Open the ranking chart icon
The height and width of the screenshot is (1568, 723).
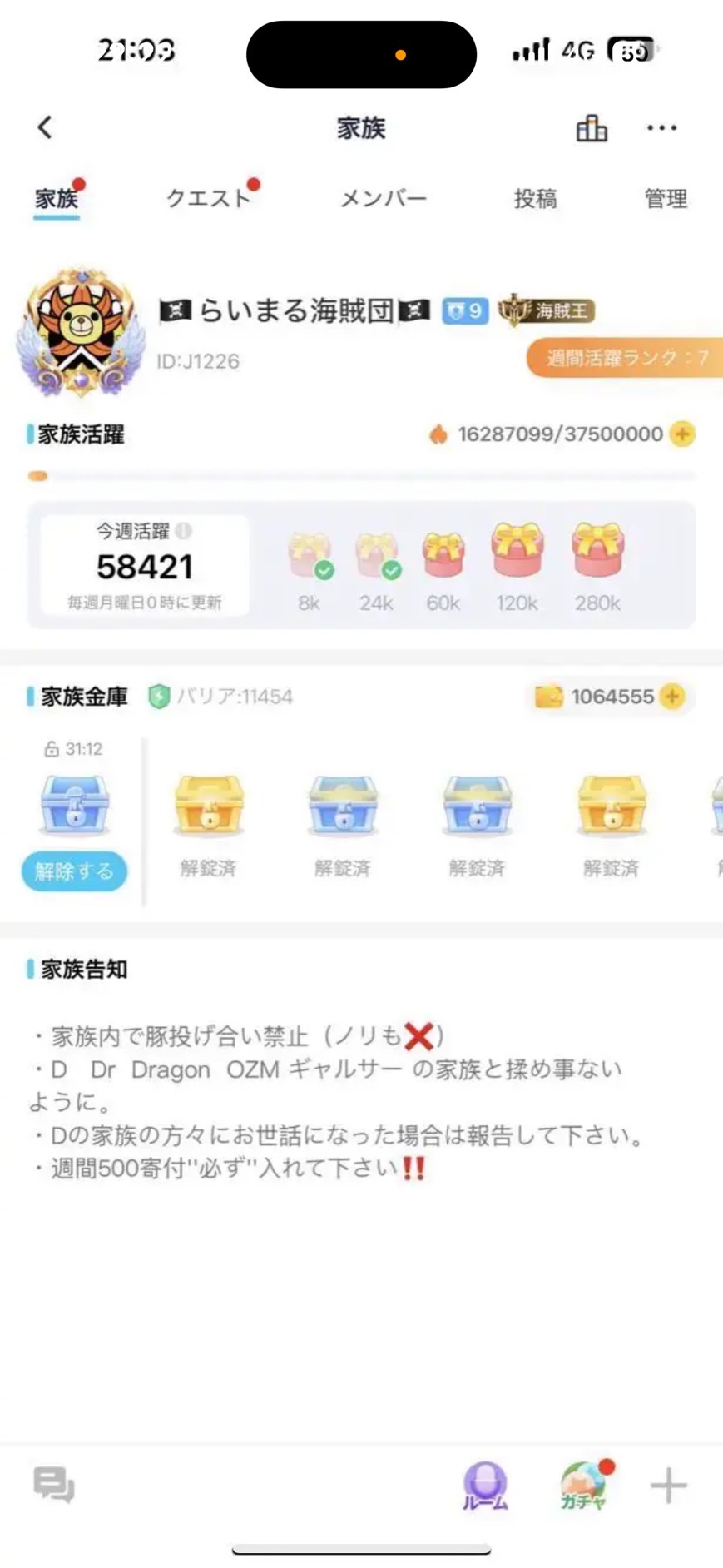tap(592, 128)
